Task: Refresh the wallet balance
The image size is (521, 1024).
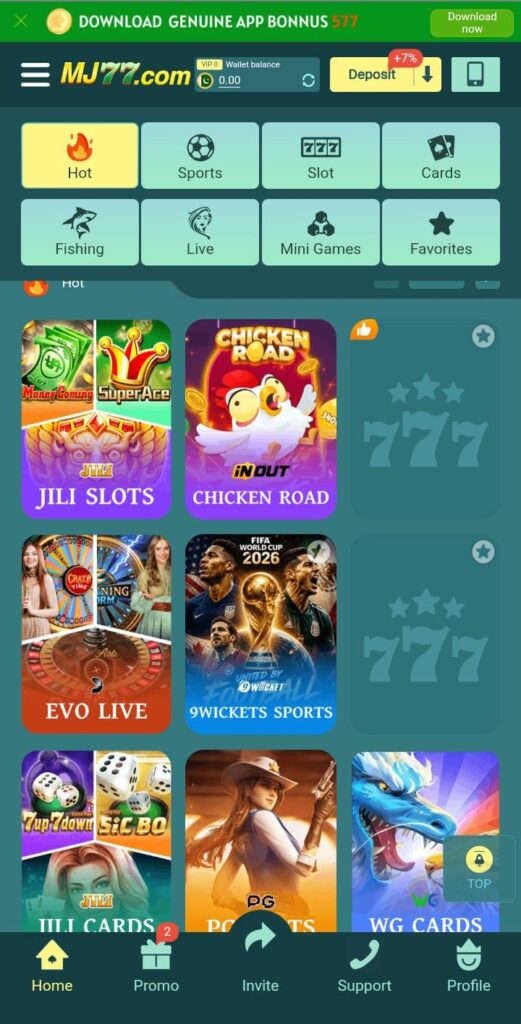Action: pyautogui.click(x=308, y=80)
